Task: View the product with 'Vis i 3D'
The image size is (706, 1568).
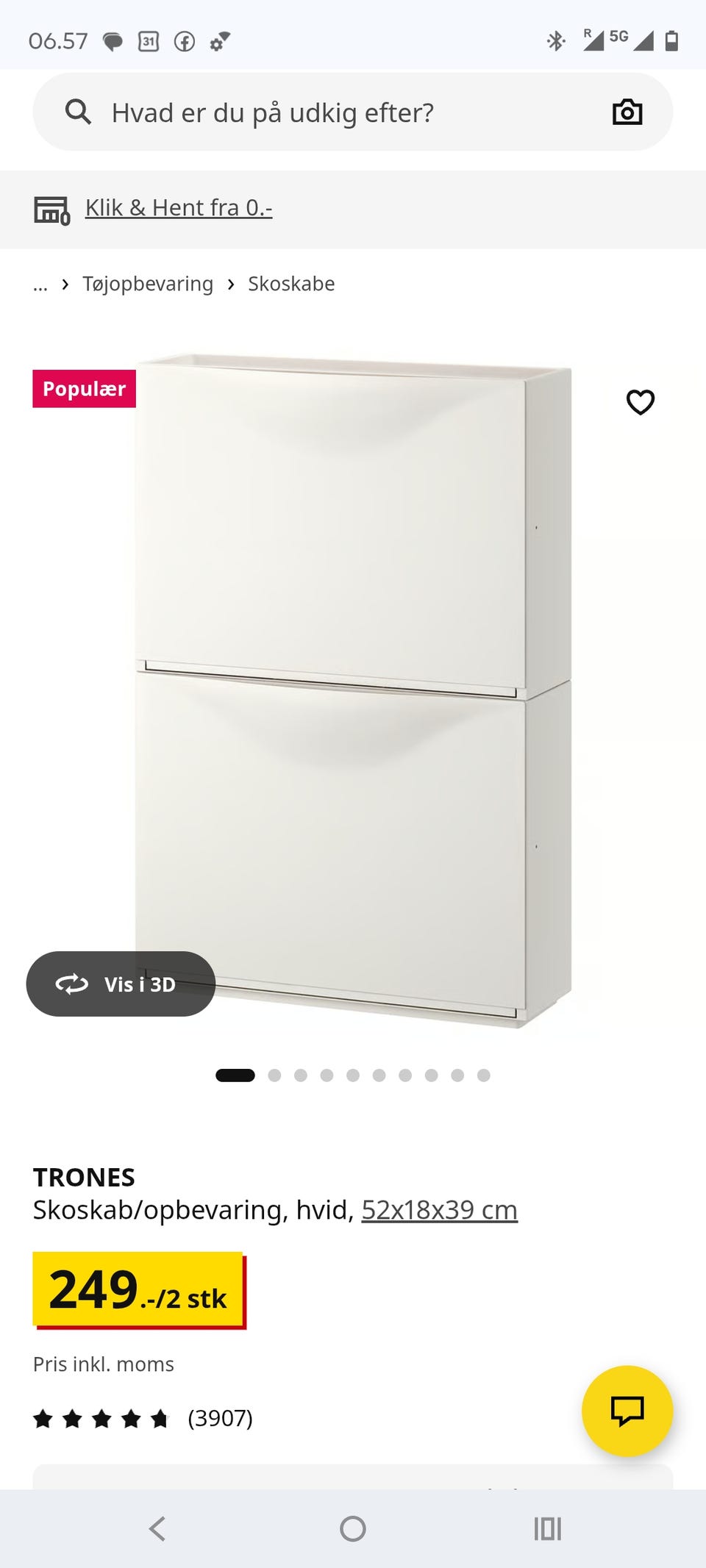Action: [x=121, y=984]
